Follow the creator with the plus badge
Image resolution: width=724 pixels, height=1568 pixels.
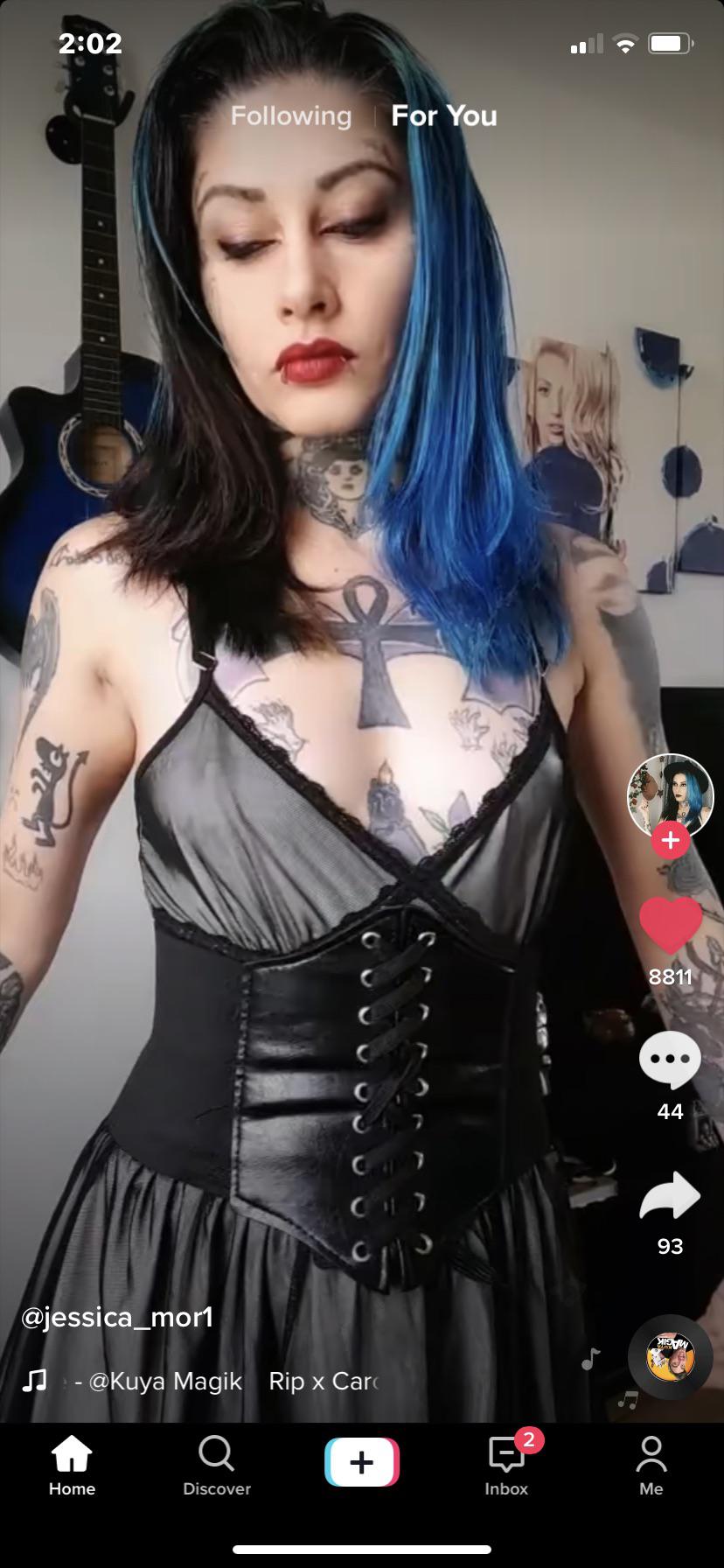[x=671, y=840]
